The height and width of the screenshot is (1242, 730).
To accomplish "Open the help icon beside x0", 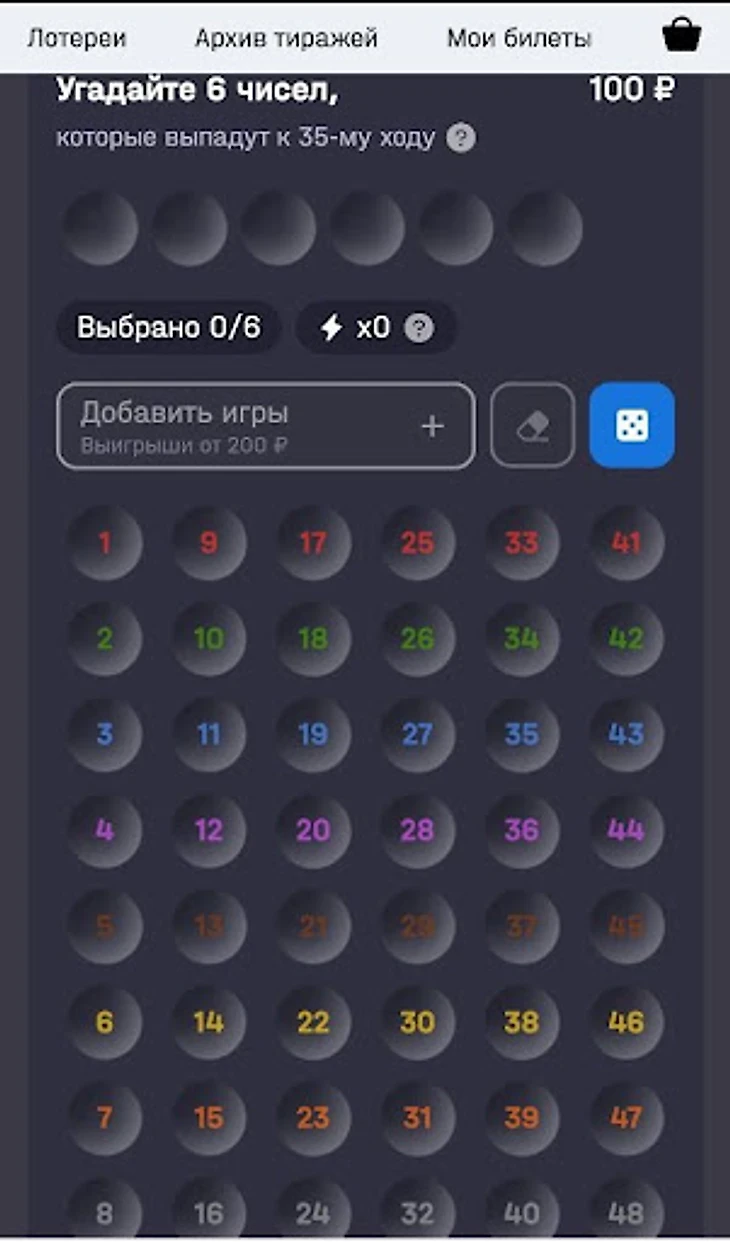I will (x=419, y=328).
